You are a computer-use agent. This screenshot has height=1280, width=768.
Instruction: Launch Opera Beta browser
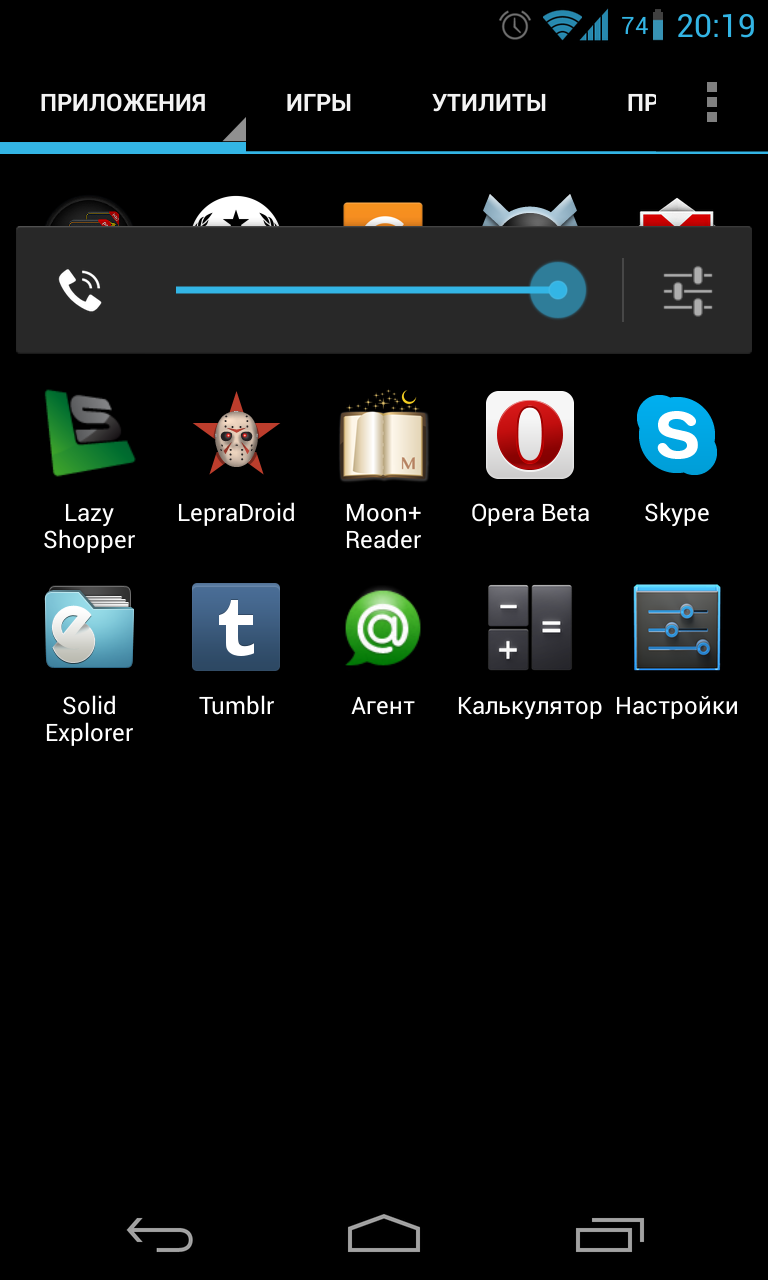pos(530,458)
